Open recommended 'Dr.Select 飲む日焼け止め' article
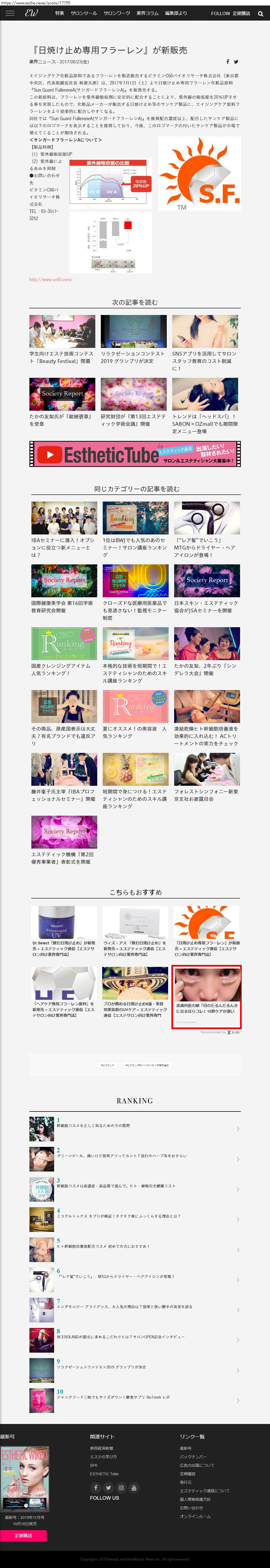The image size is (270, 1568). click(64, 931)
